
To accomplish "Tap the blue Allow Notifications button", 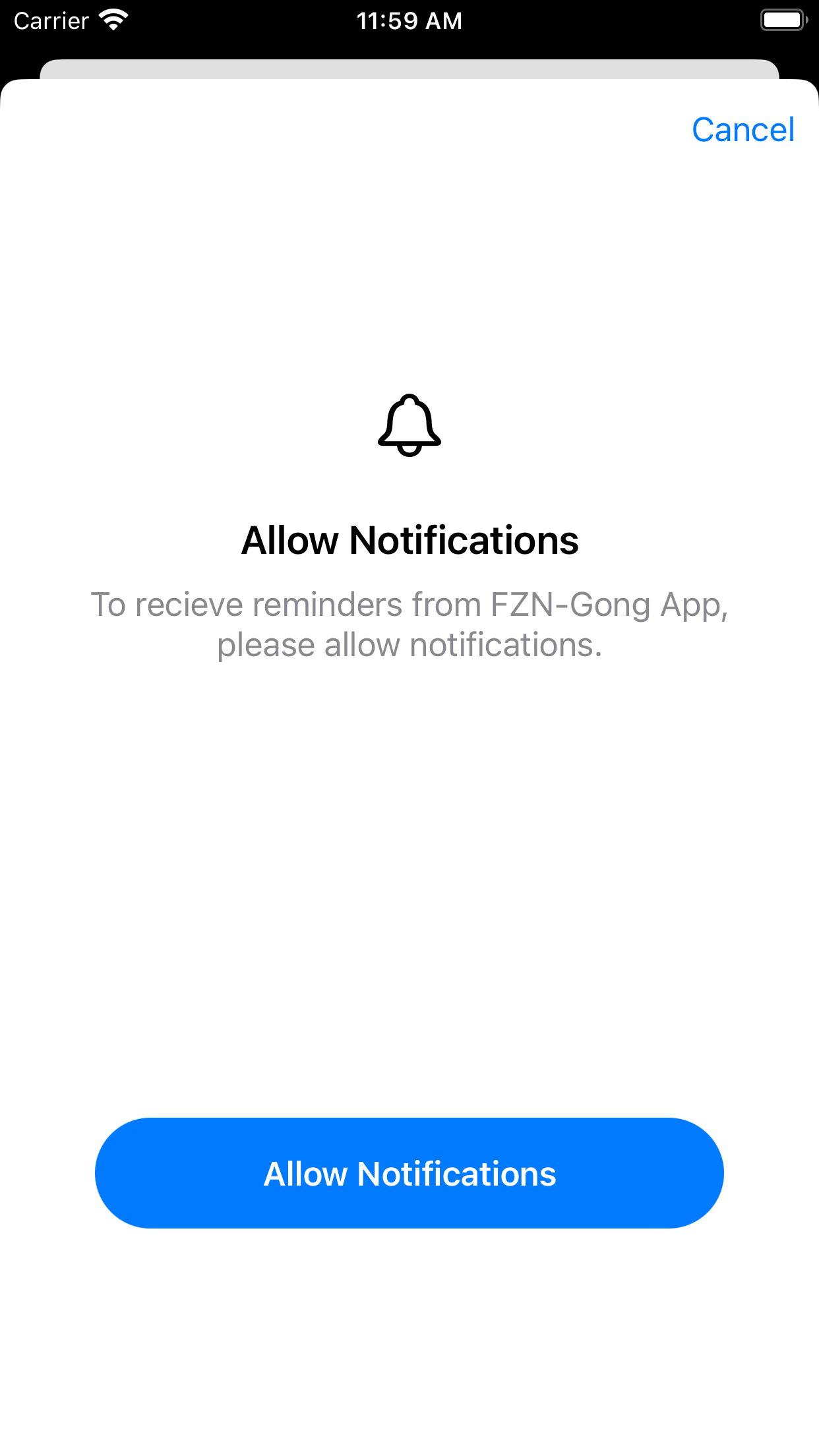I will [409, 1173].
